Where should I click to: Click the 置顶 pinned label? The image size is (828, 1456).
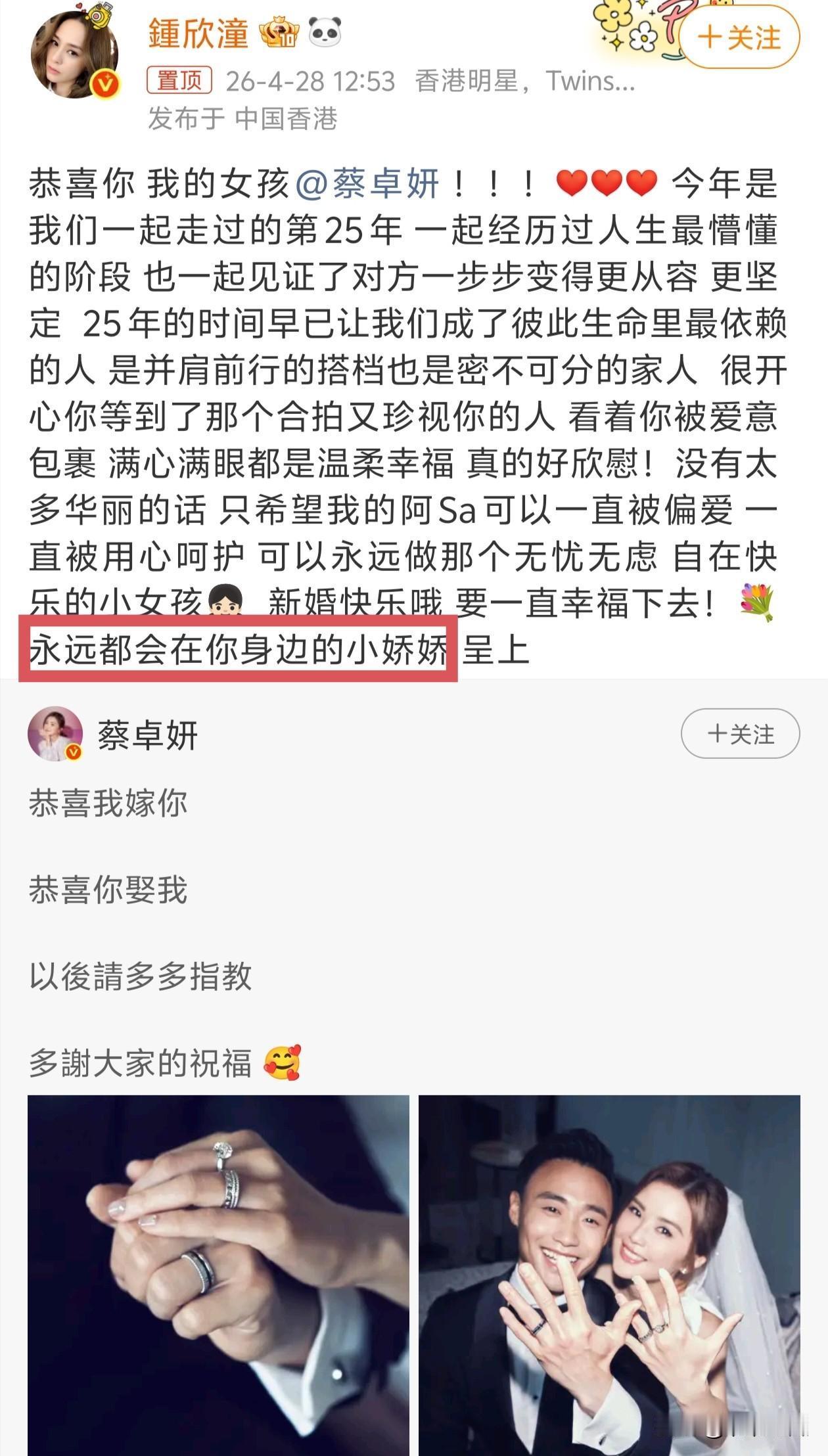(x=181, y=79)
